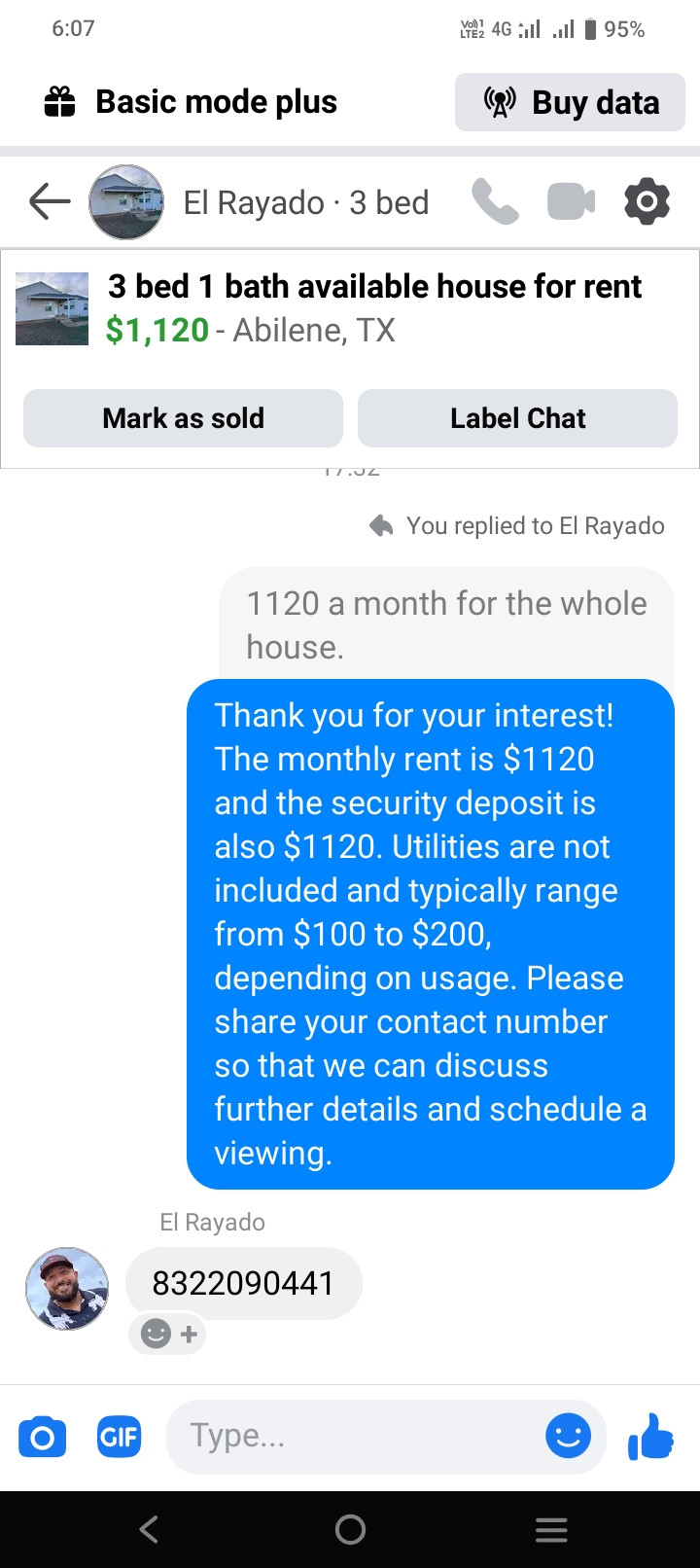700x1568 pixels.
Task: Mark the listing as sold
Action: (183, 418)
